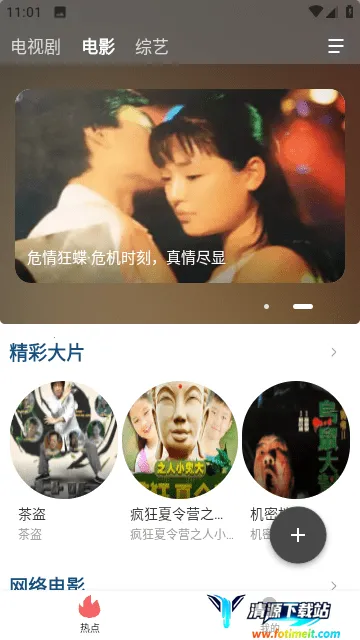This screenshot has height=640, width=360.
Task: Expand the 精彩大片 section with the chevron
Action: click(x=334, y=352)
